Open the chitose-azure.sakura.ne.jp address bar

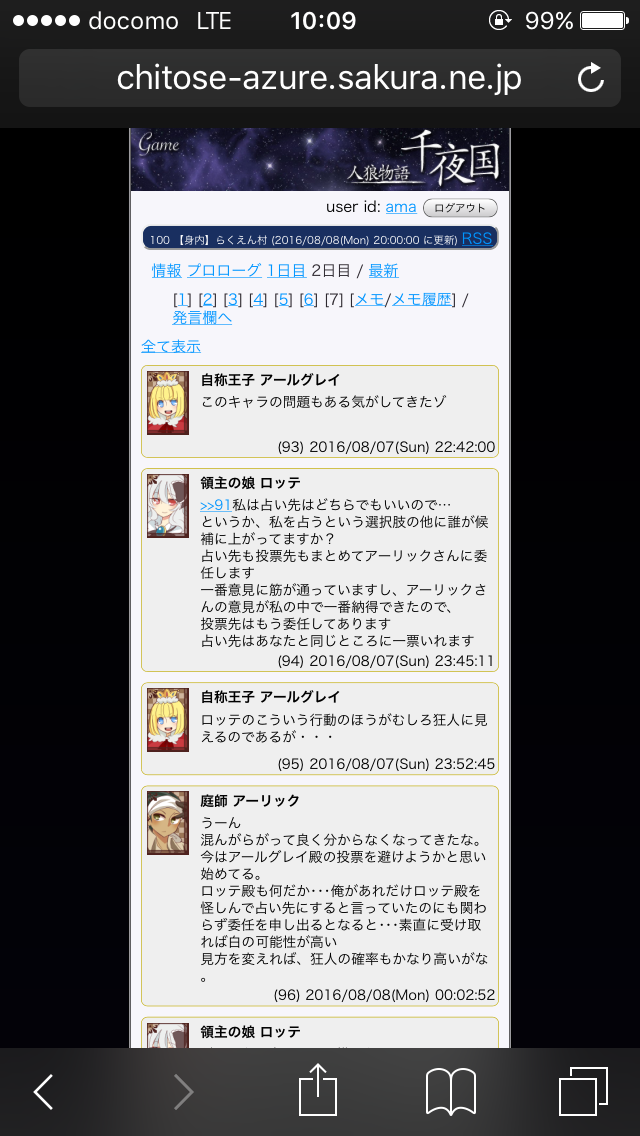pyautogui.click(x=318, y=78)
